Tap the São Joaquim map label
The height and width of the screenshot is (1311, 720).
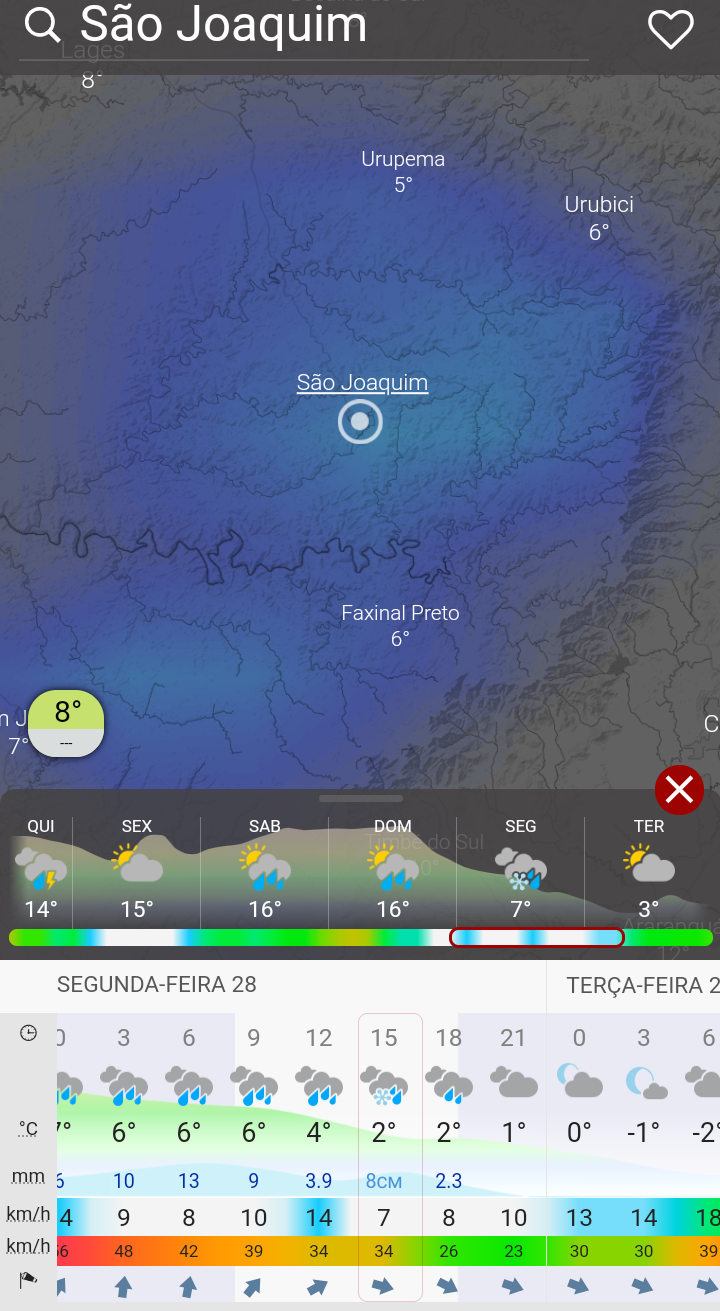tap(362, 383)
